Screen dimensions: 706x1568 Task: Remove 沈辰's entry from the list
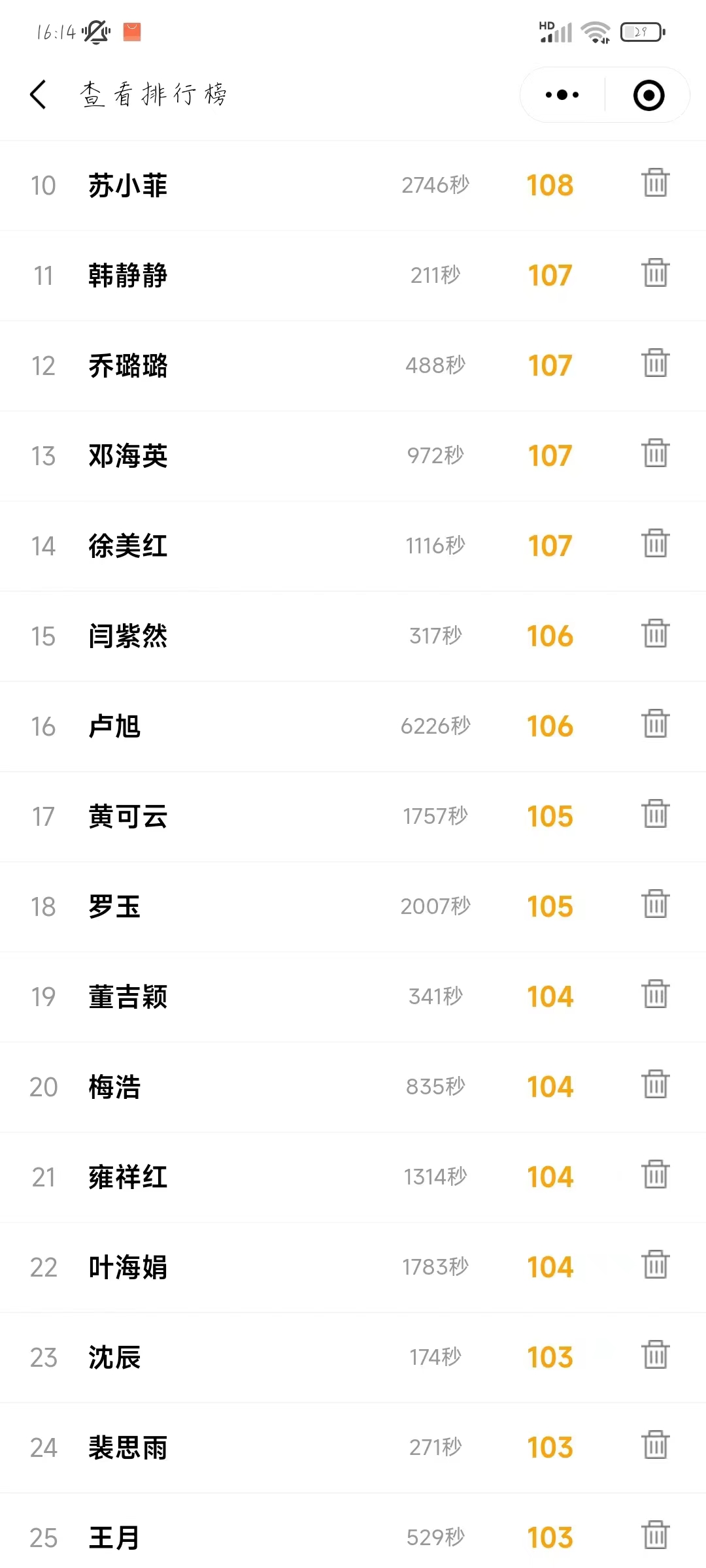tap(656, 1355)
